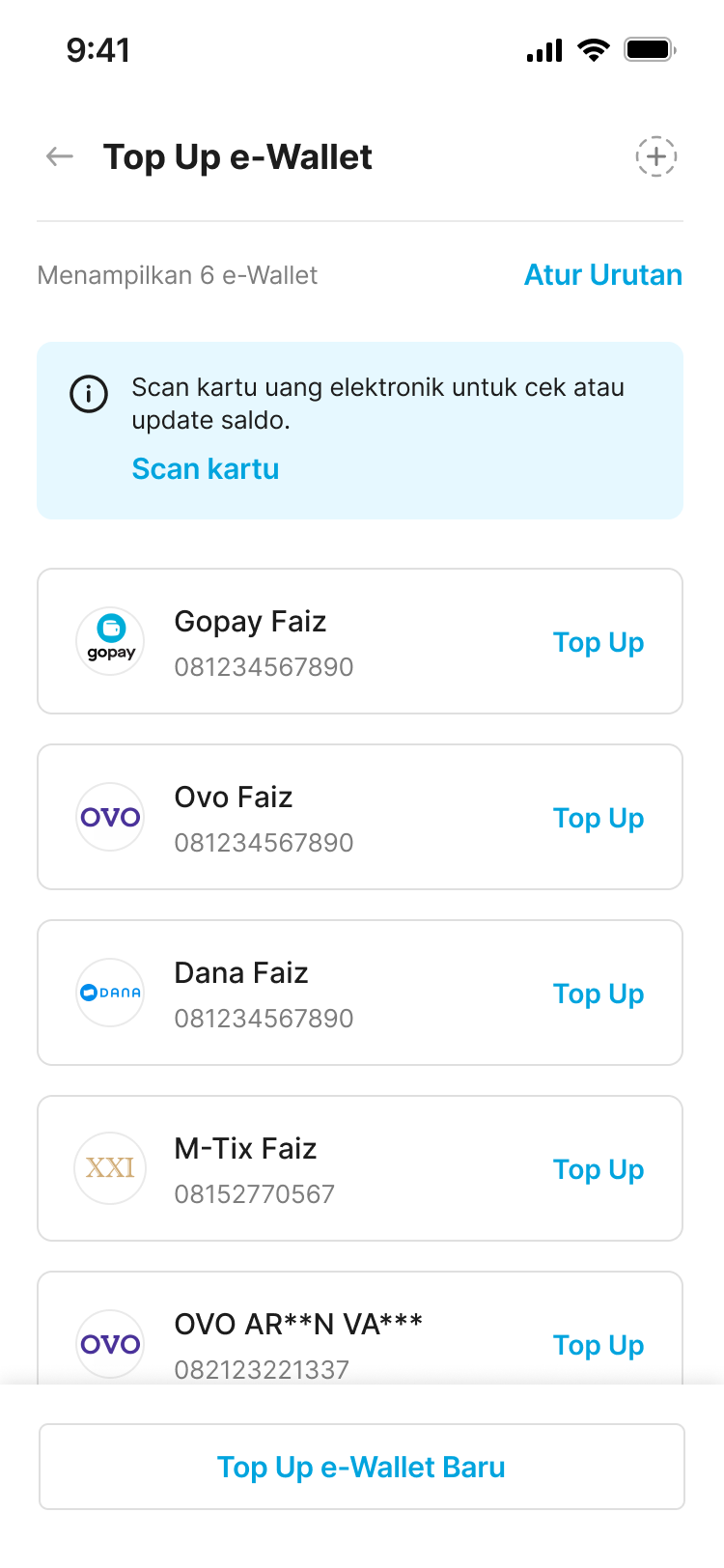Go back using the arrow icon
The image size is (724, 1568).
tap(60, 156)
